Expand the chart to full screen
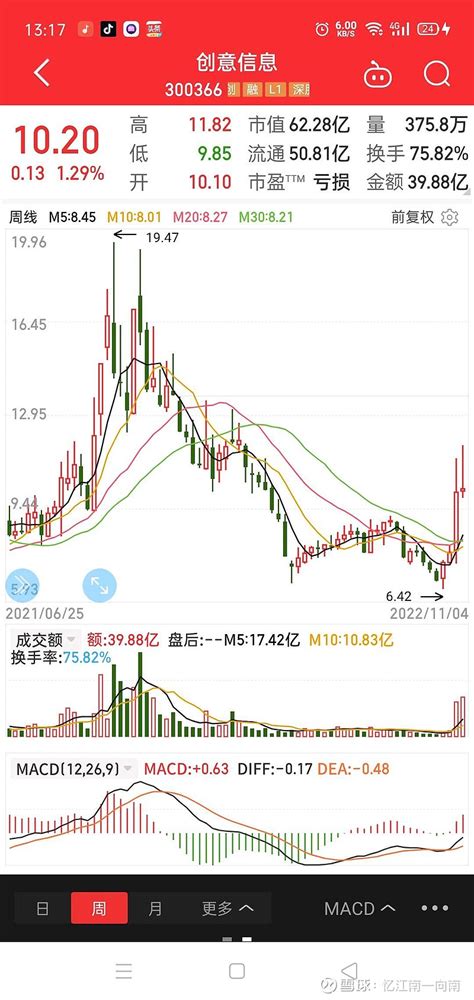Screen dimensions: 474x1000 [x=100, y=585]
